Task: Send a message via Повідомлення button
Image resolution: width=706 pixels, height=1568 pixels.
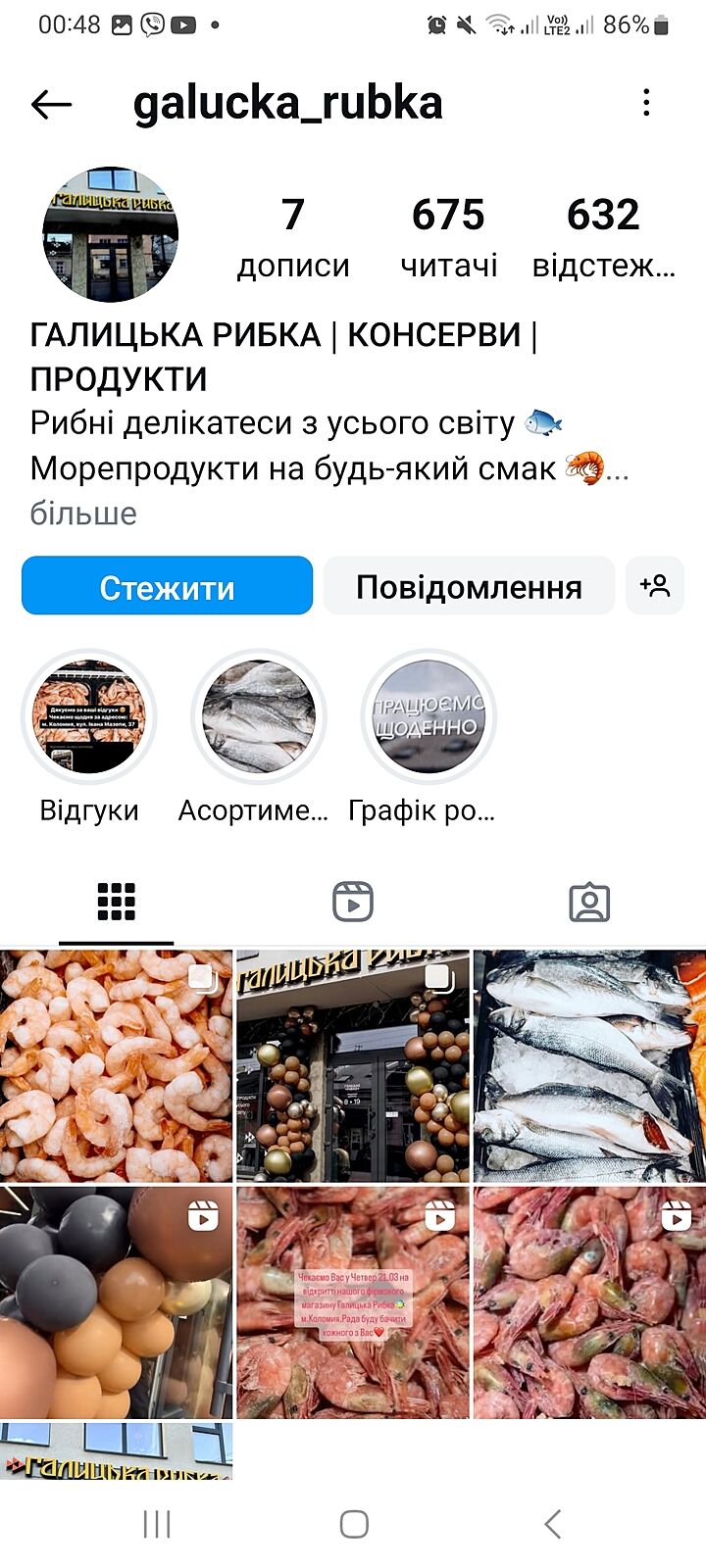Action: 469,586
